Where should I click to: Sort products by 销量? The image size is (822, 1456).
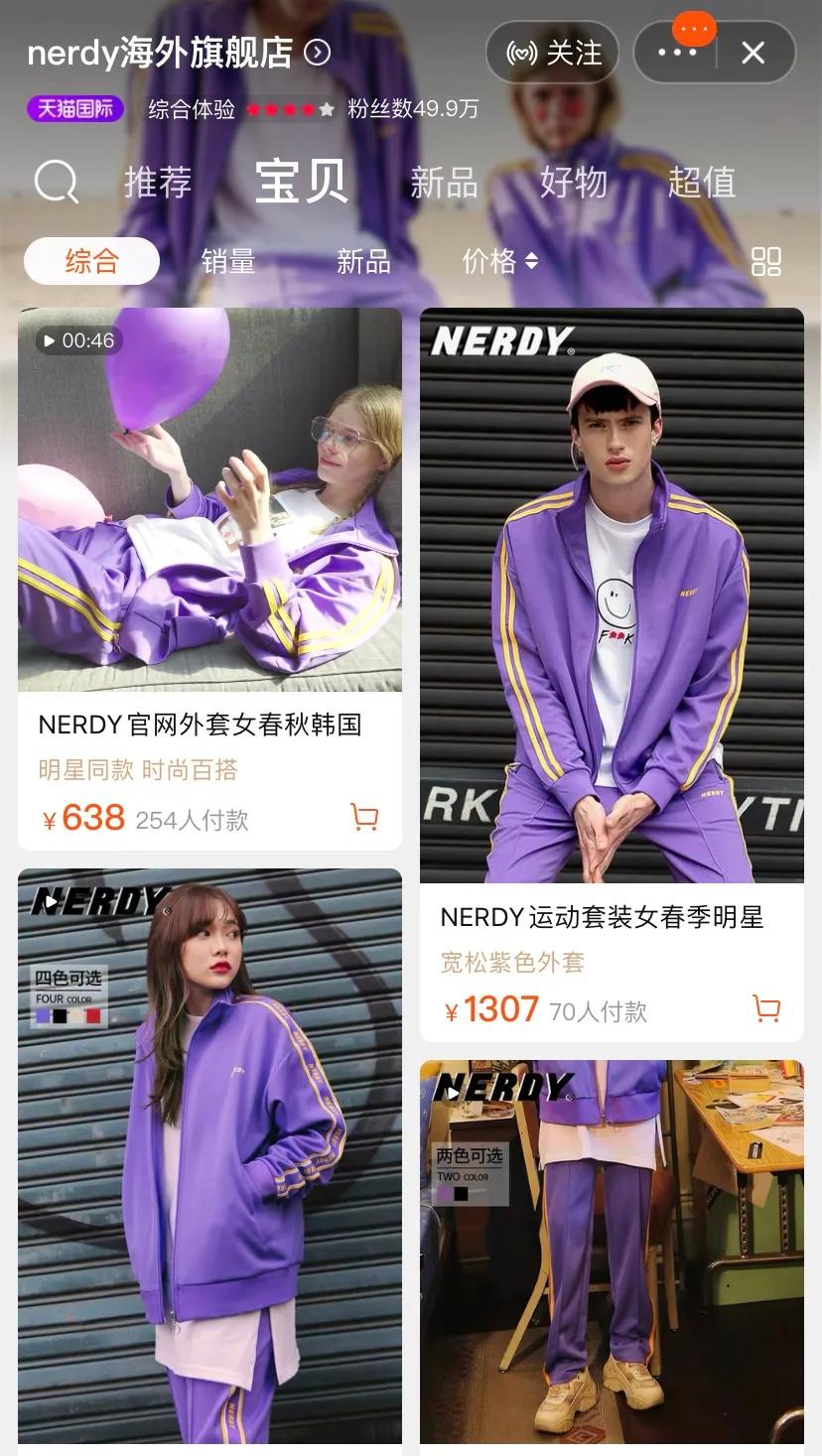tap(228, 261)
